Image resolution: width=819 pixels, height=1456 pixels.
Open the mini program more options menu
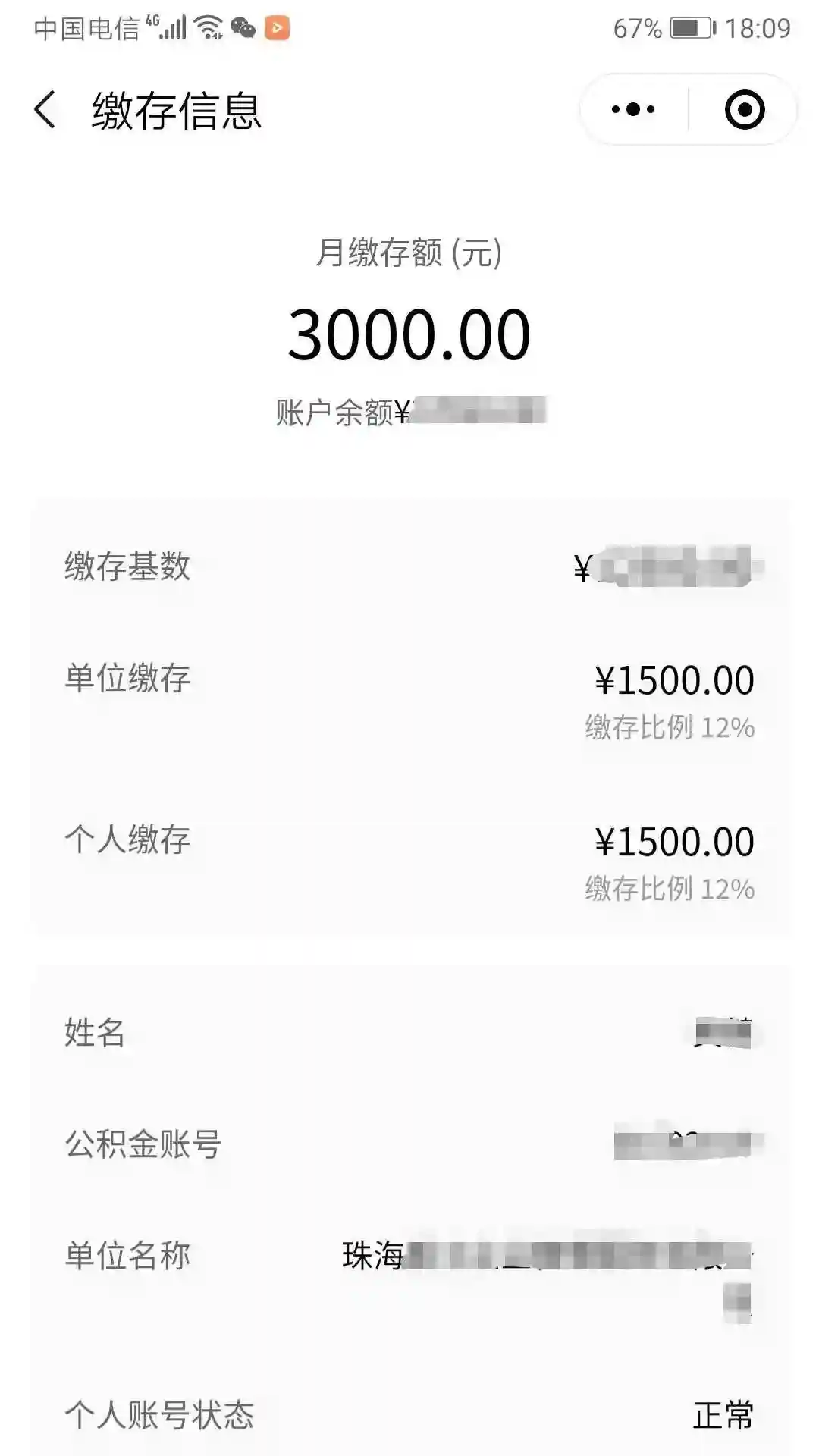[x=633, y=109]
